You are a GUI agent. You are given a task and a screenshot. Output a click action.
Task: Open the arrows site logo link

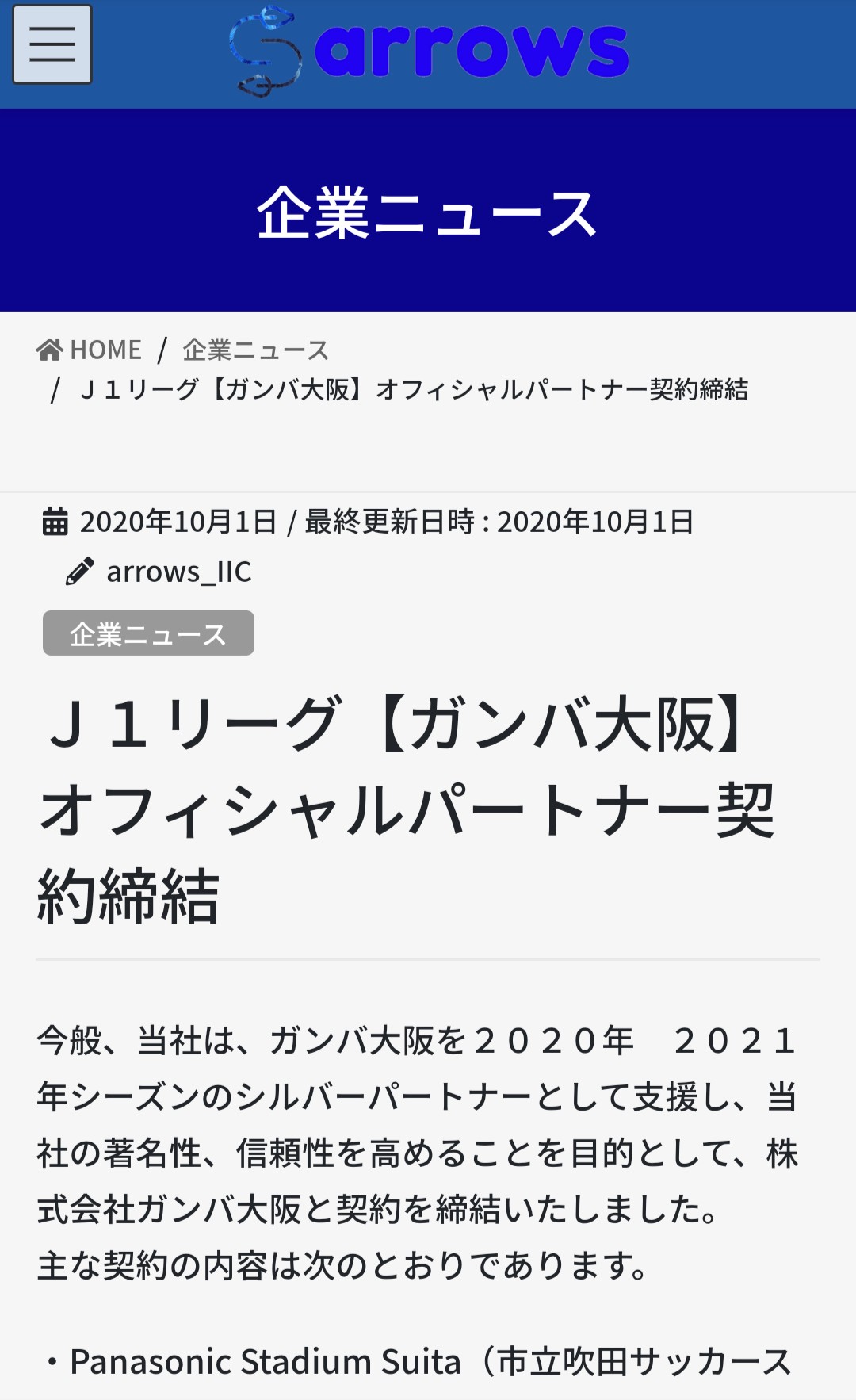pos(429,52)
